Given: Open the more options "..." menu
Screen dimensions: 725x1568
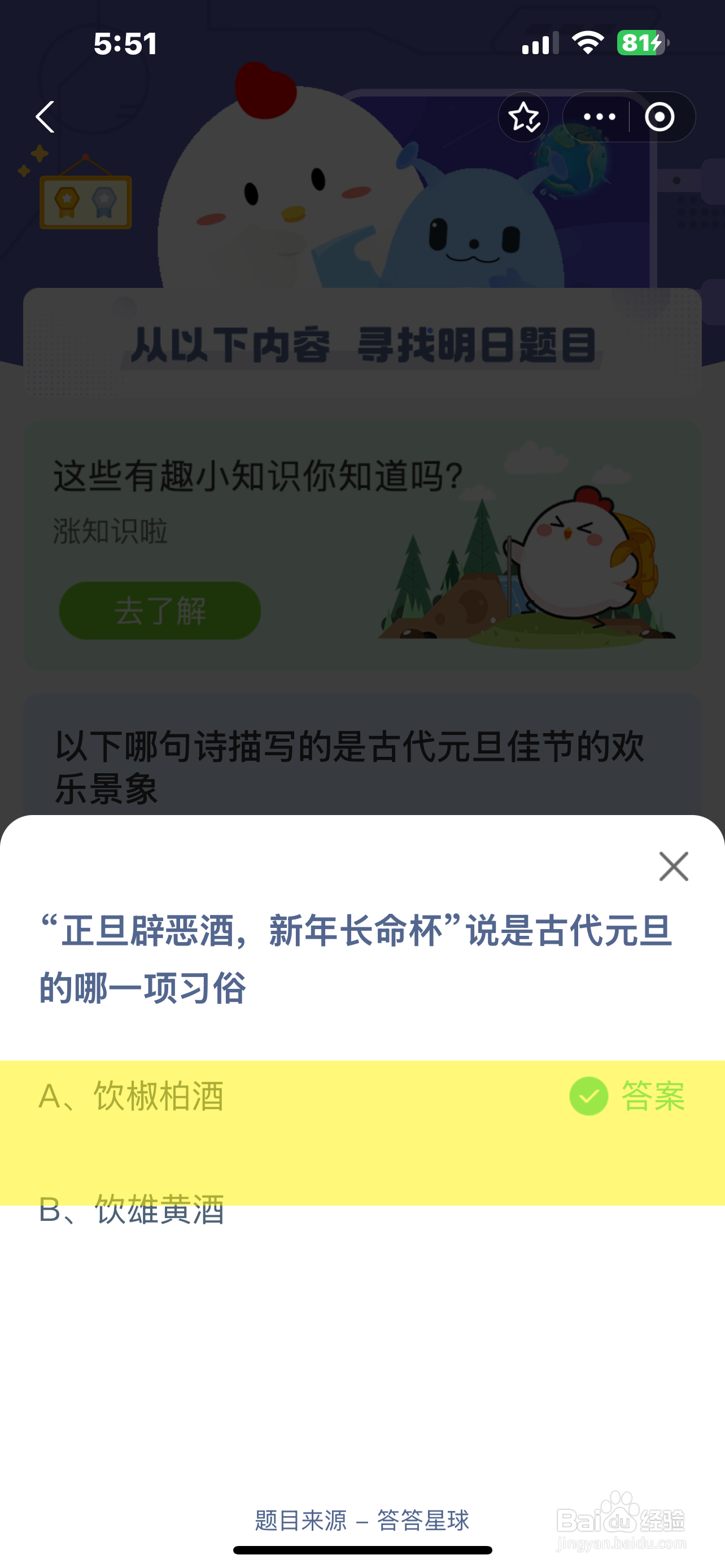Looking at the screenshot, I should pos(599,117).
